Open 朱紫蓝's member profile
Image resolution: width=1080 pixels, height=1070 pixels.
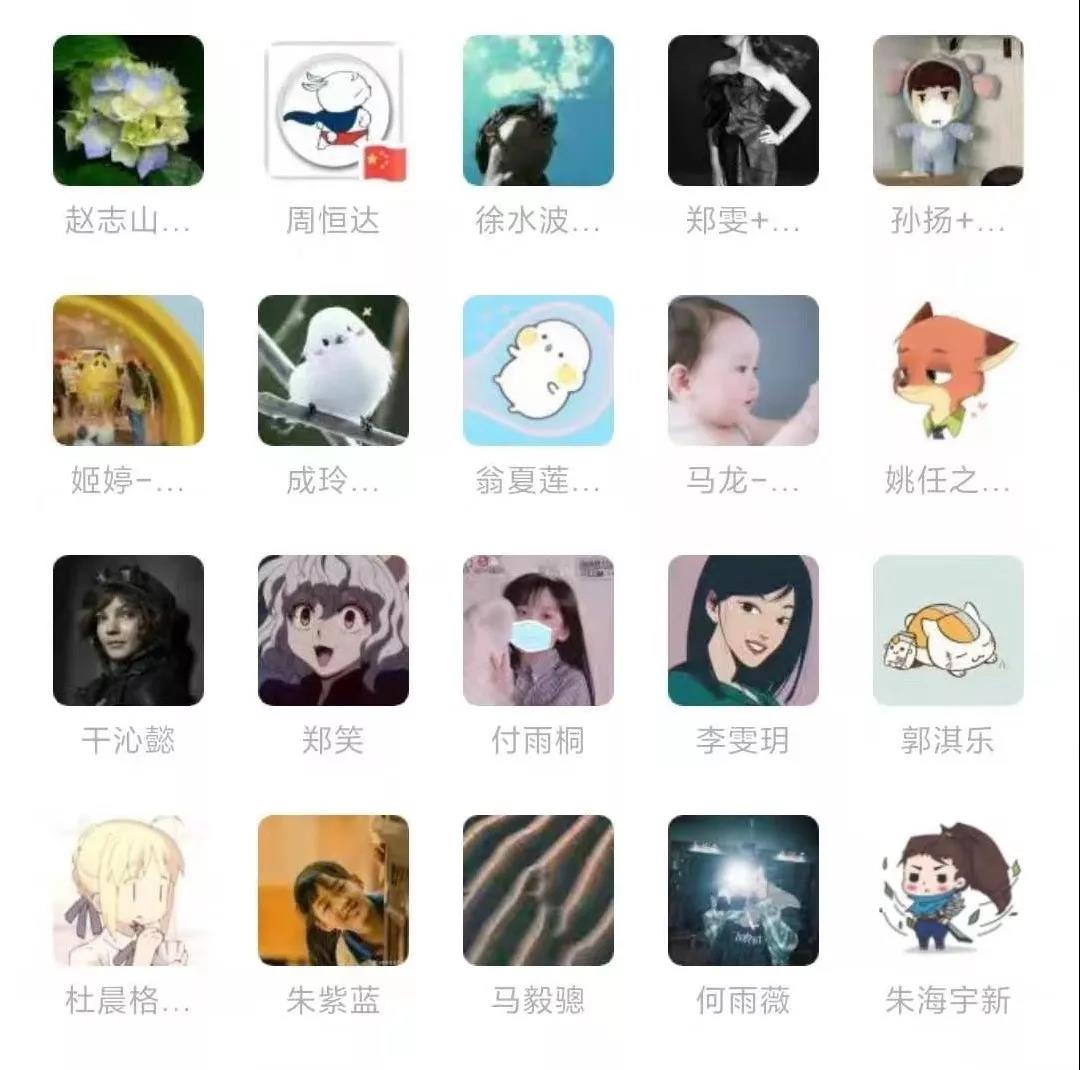tap(333, 890)
